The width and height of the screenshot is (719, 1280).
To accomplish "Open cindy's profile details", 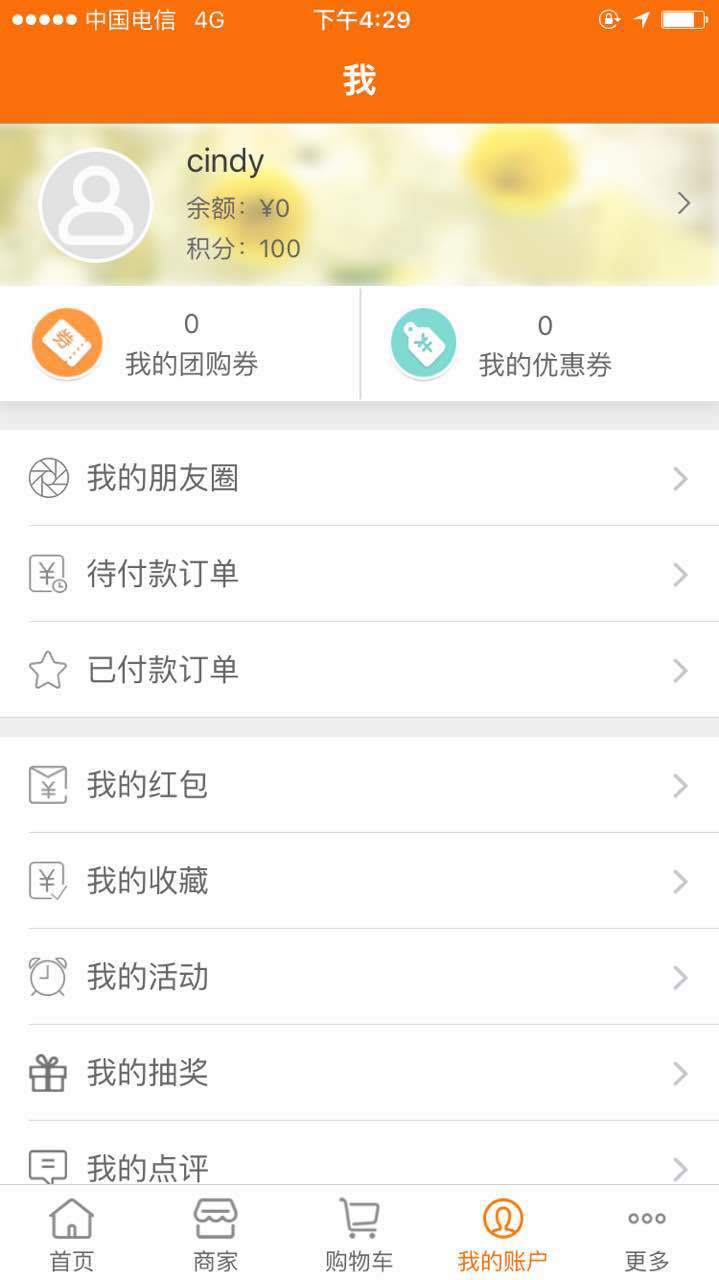I will (x=683, y=204).
